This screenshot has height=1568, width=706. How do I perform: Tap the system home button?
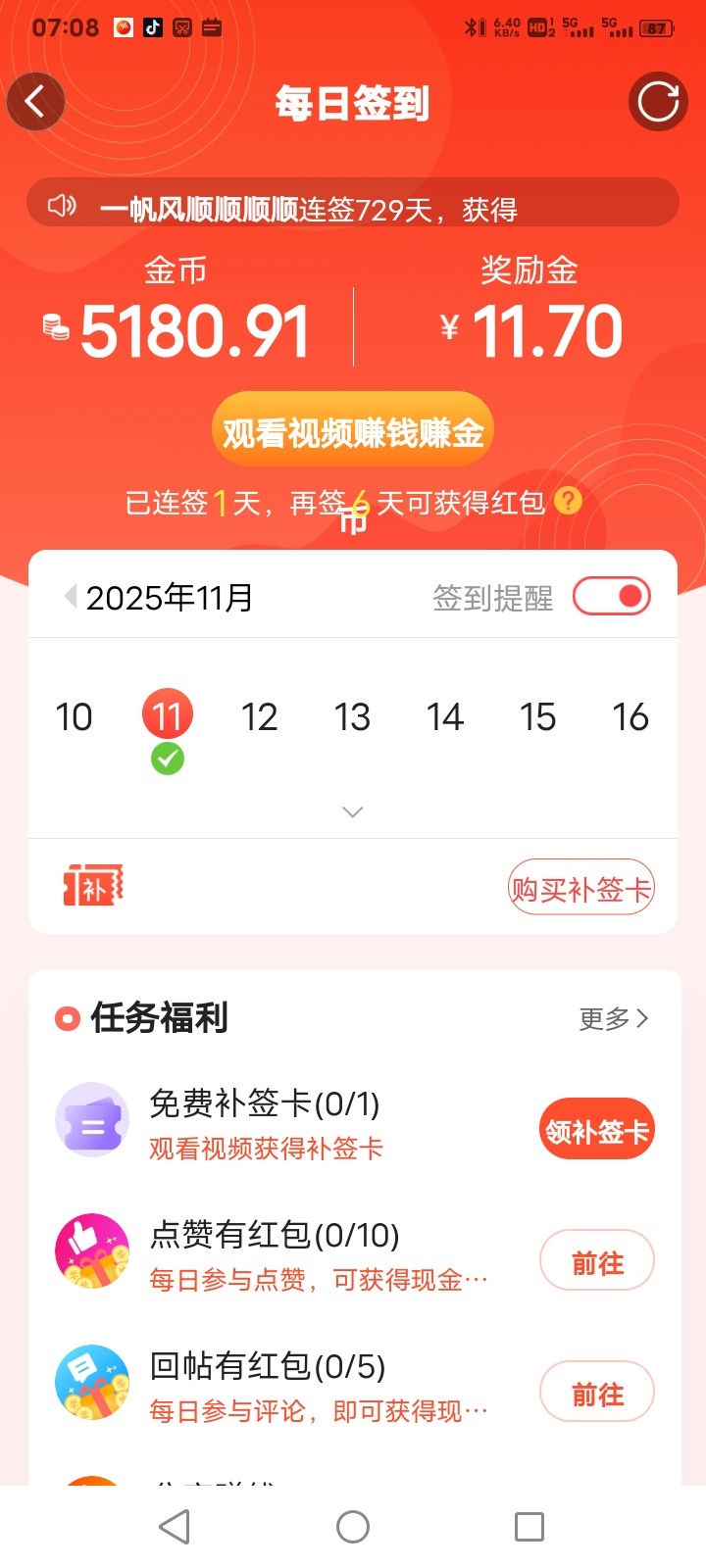[353, 1526]
